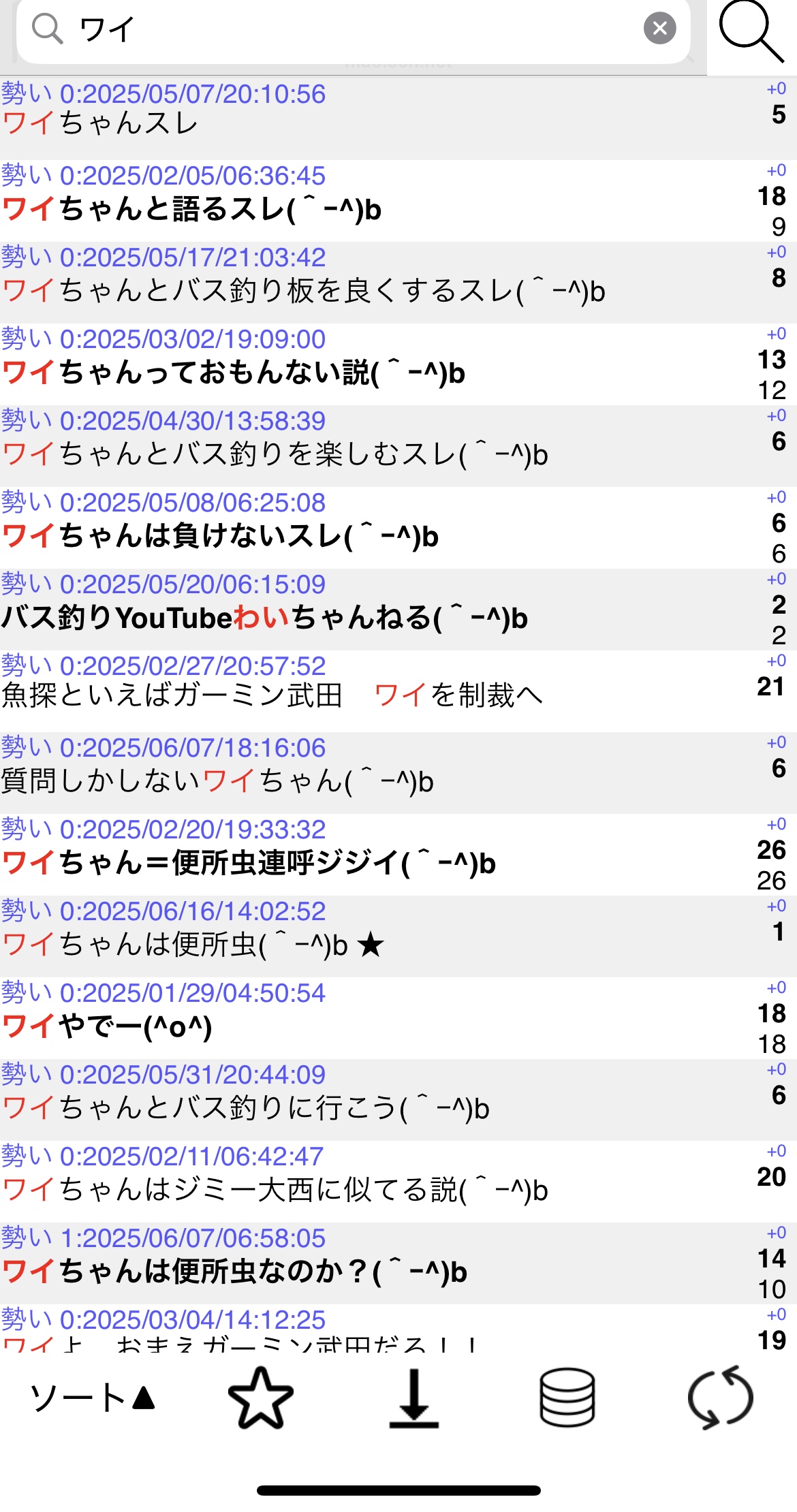Open the star favorites icon
This screenshot has height=1512, width=797.
coord(260,1398)
